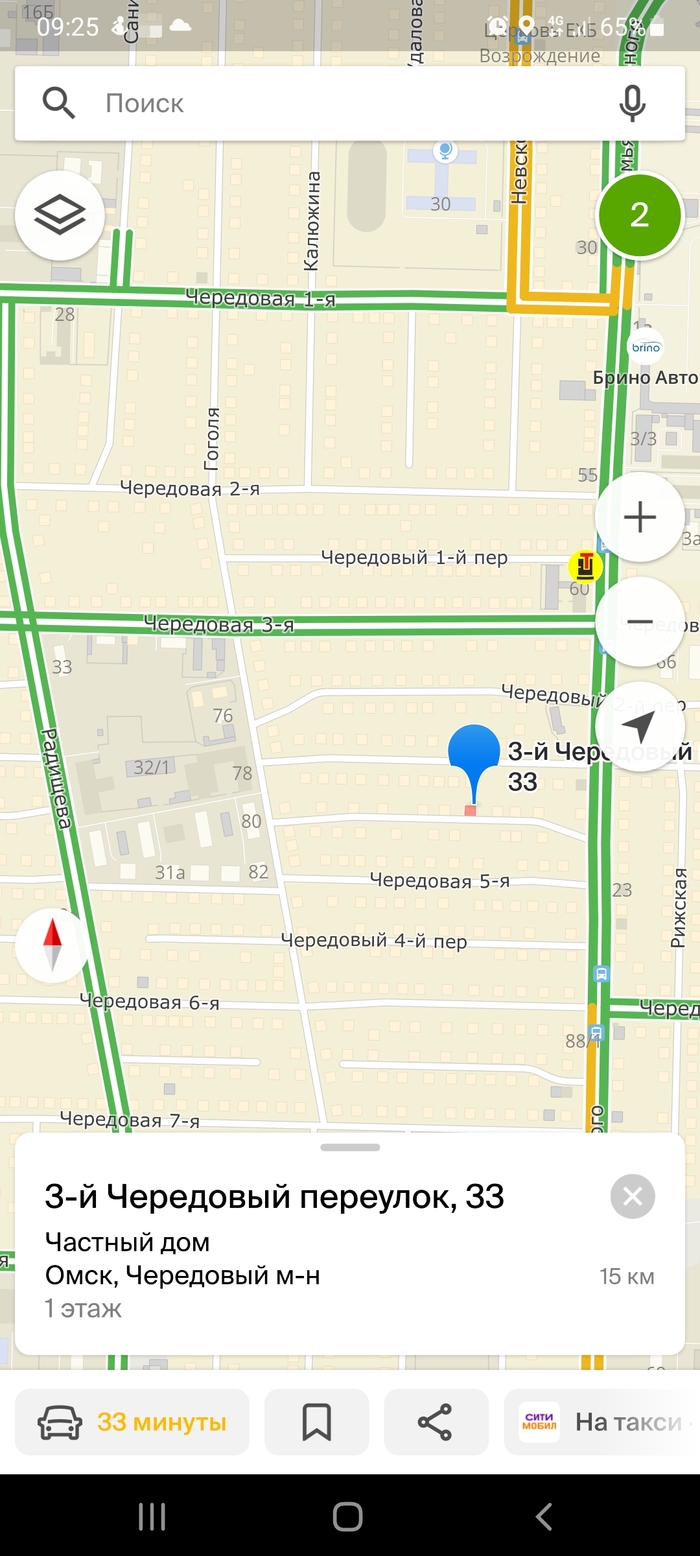Open the traffic level 2 indicator
700x1556 pixels.
pyautogui.click(x=639, y=215)
